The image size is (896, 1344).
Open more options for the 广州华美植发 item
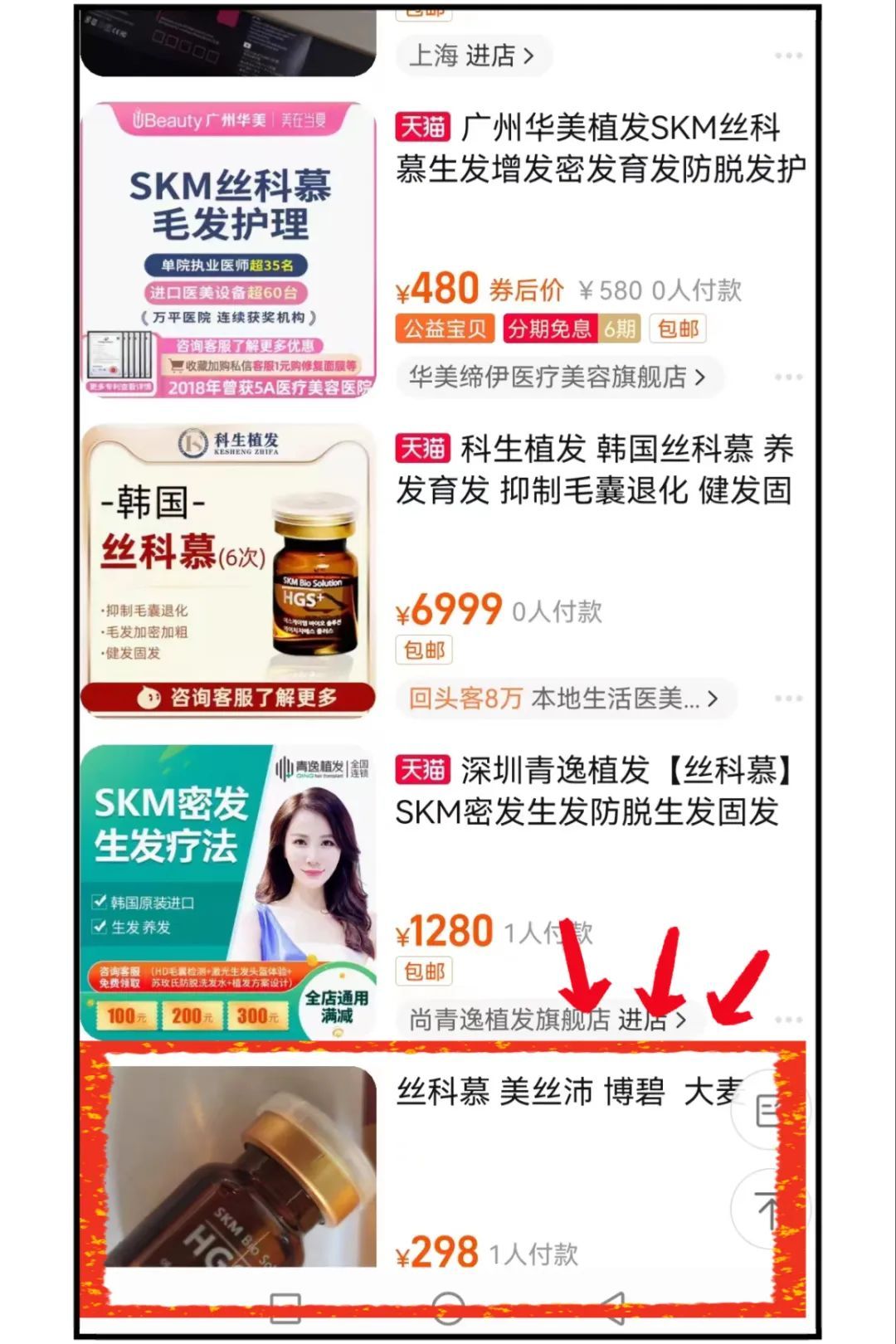787,377
